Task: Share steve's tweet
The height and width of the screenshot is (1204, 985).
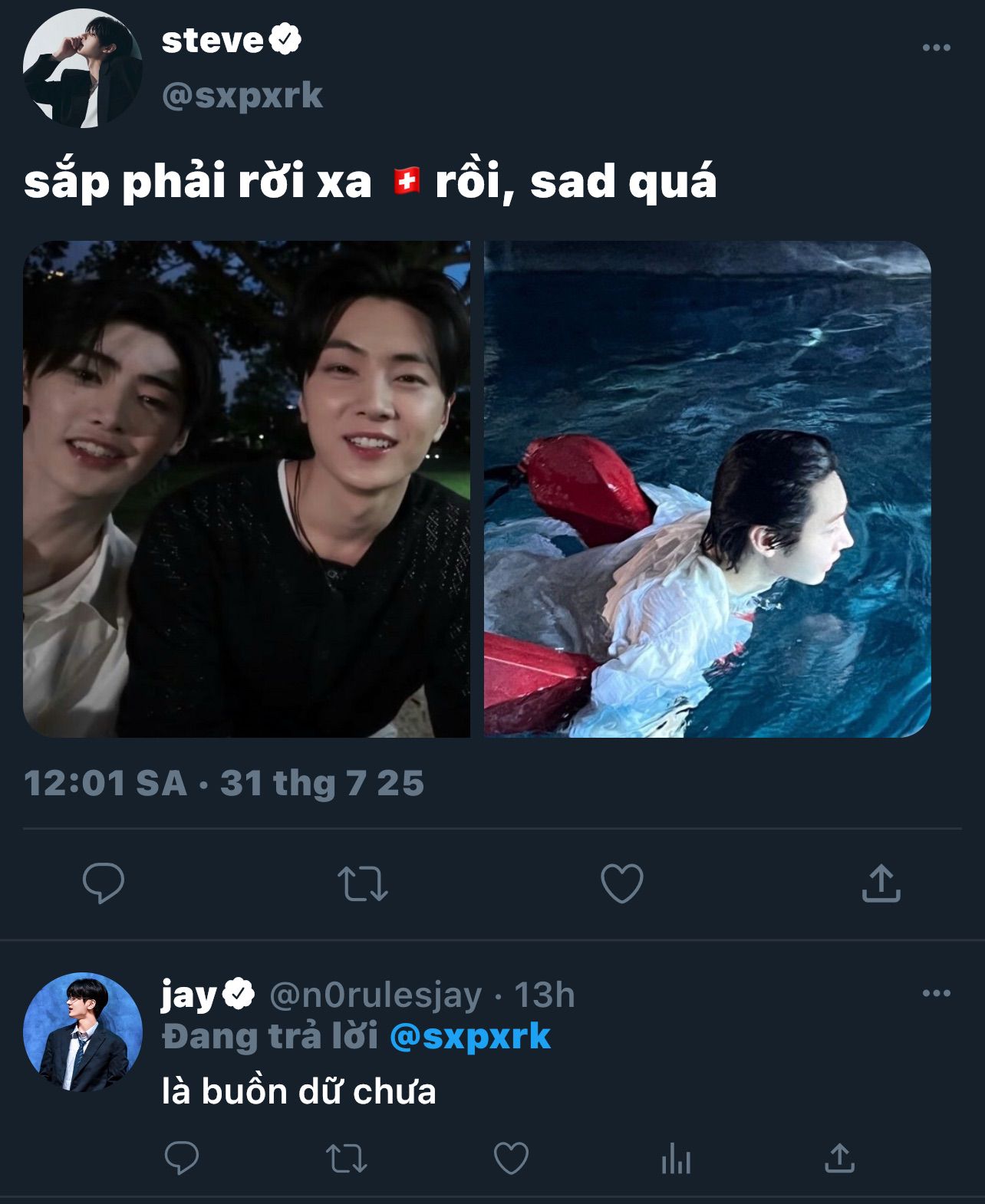Action: tap(881, 883)
